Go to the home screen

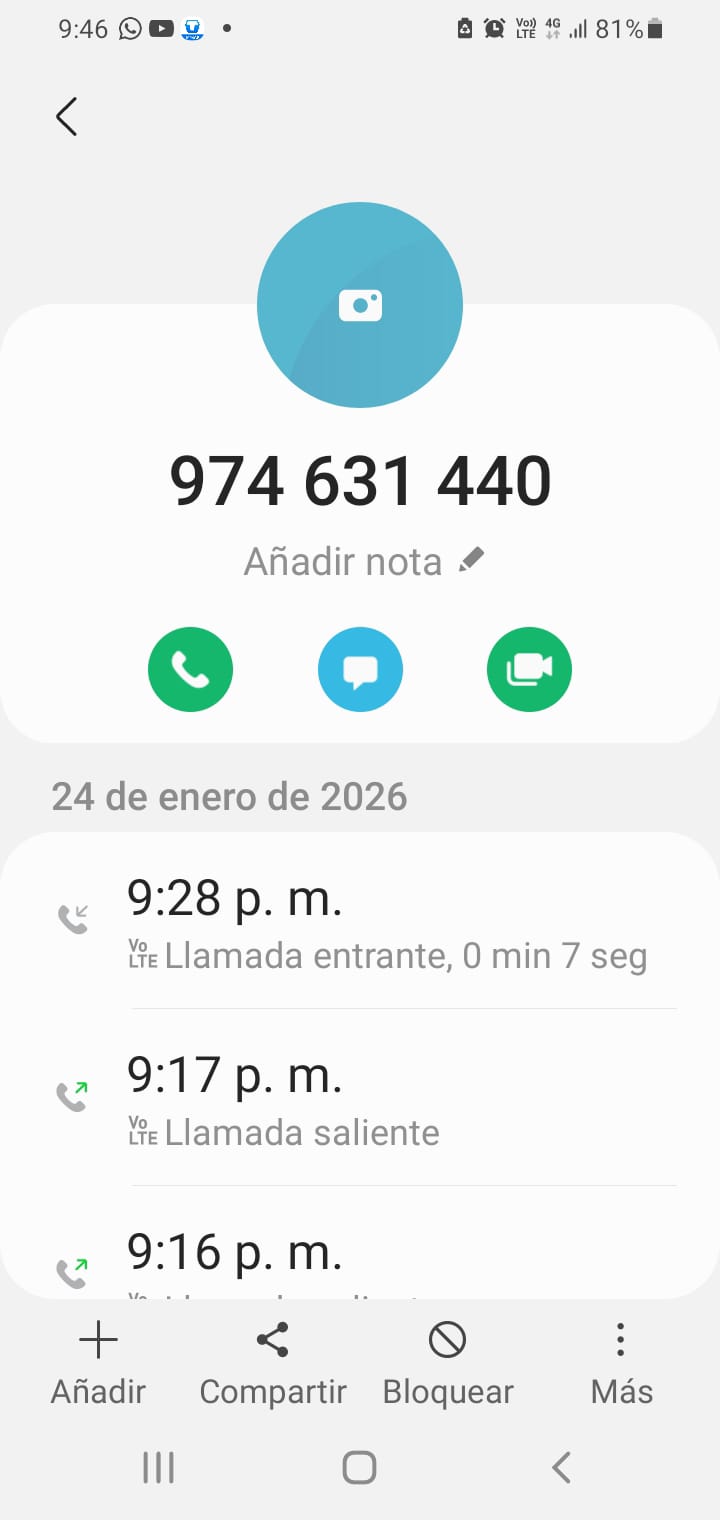[x=359, y=1468]
